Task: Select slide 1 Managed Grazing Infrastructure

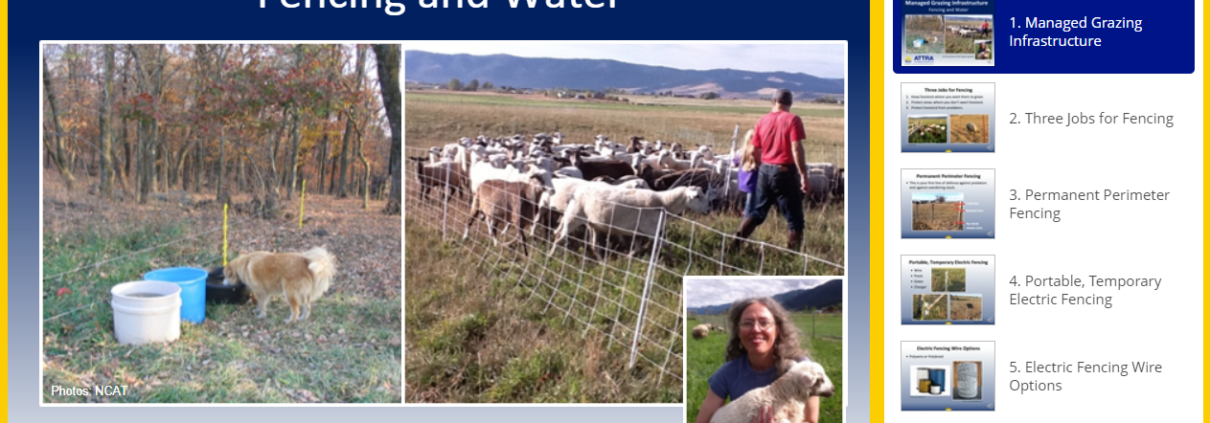Action: 1043,32
